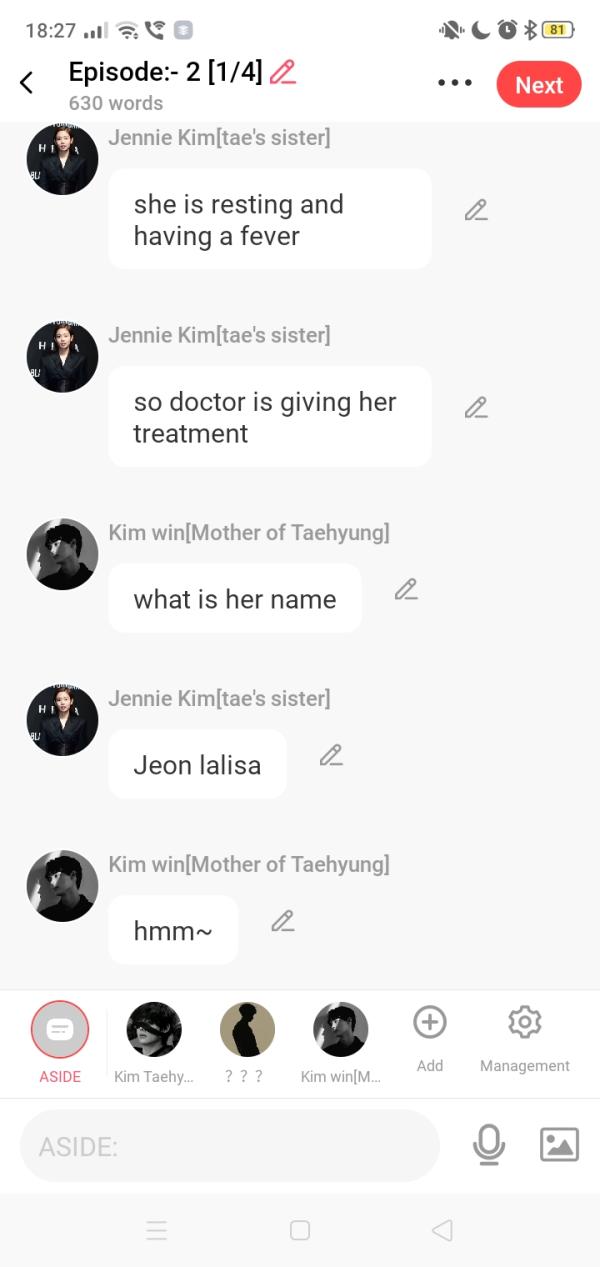Open the system recent apps menu
This screenshot has width=600, height=1267.
156,1231
